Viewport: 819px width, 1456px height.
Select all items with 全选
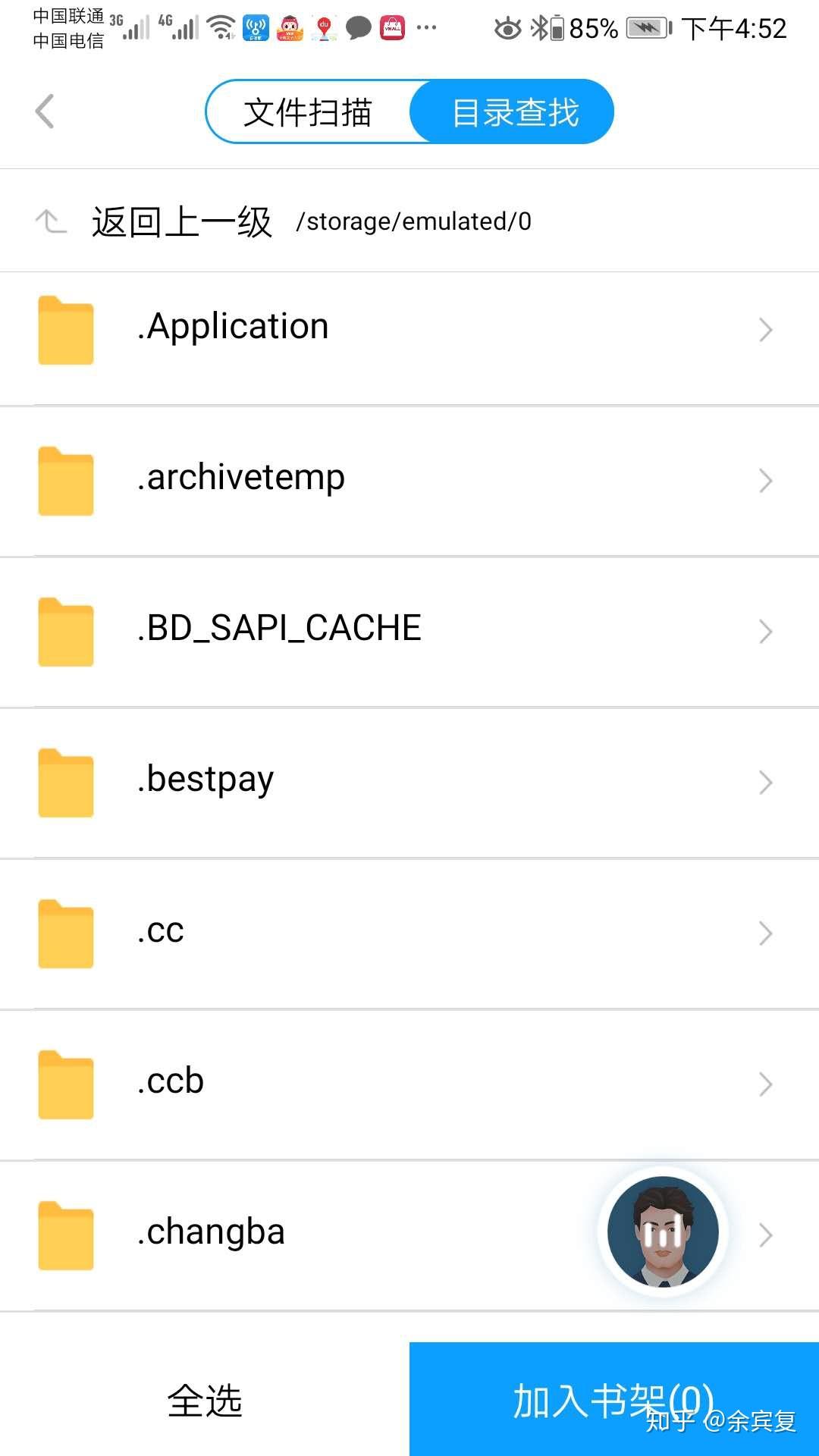tap(205, 1400)
